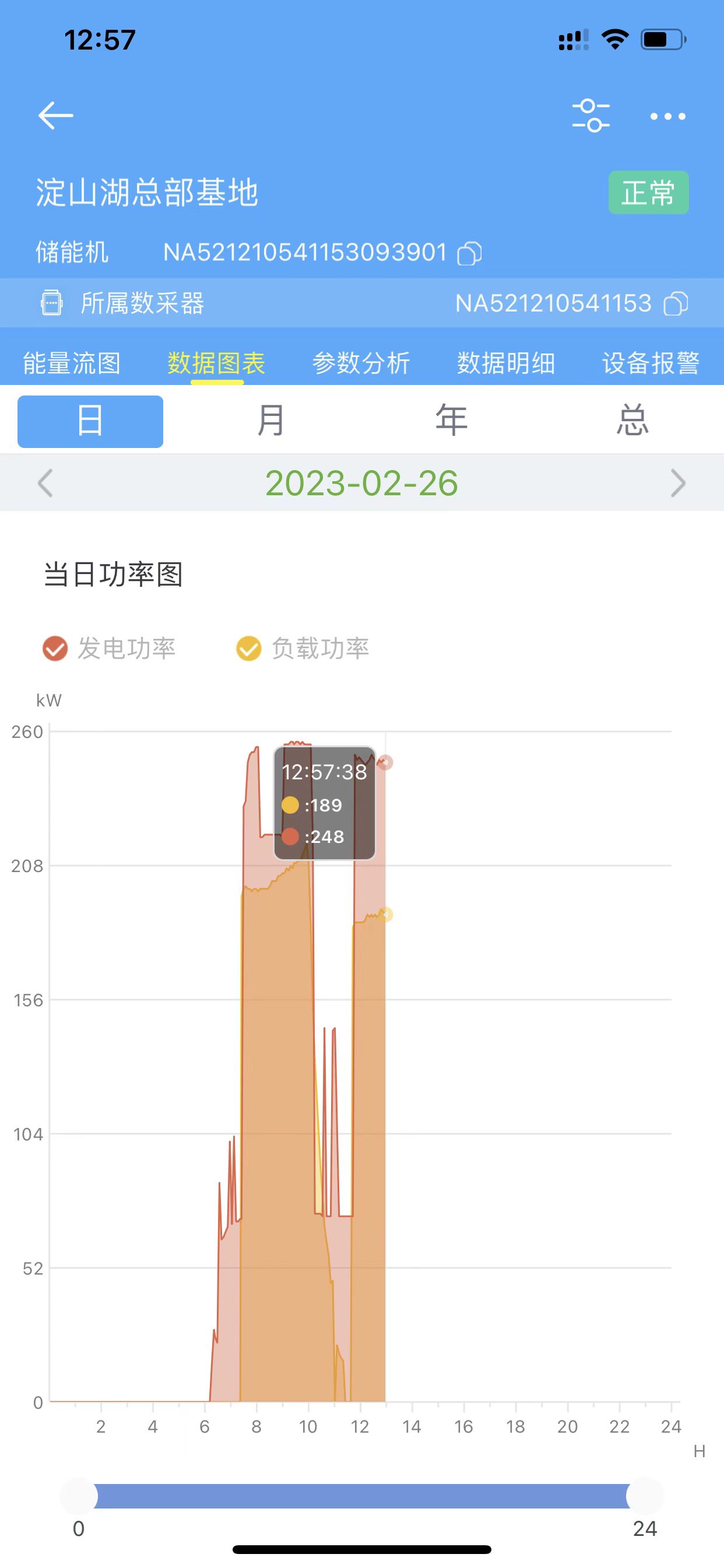Viewport: 724px width, 1568px height.
Task: Go back using the arrow icon
Action: coord(55,116)
